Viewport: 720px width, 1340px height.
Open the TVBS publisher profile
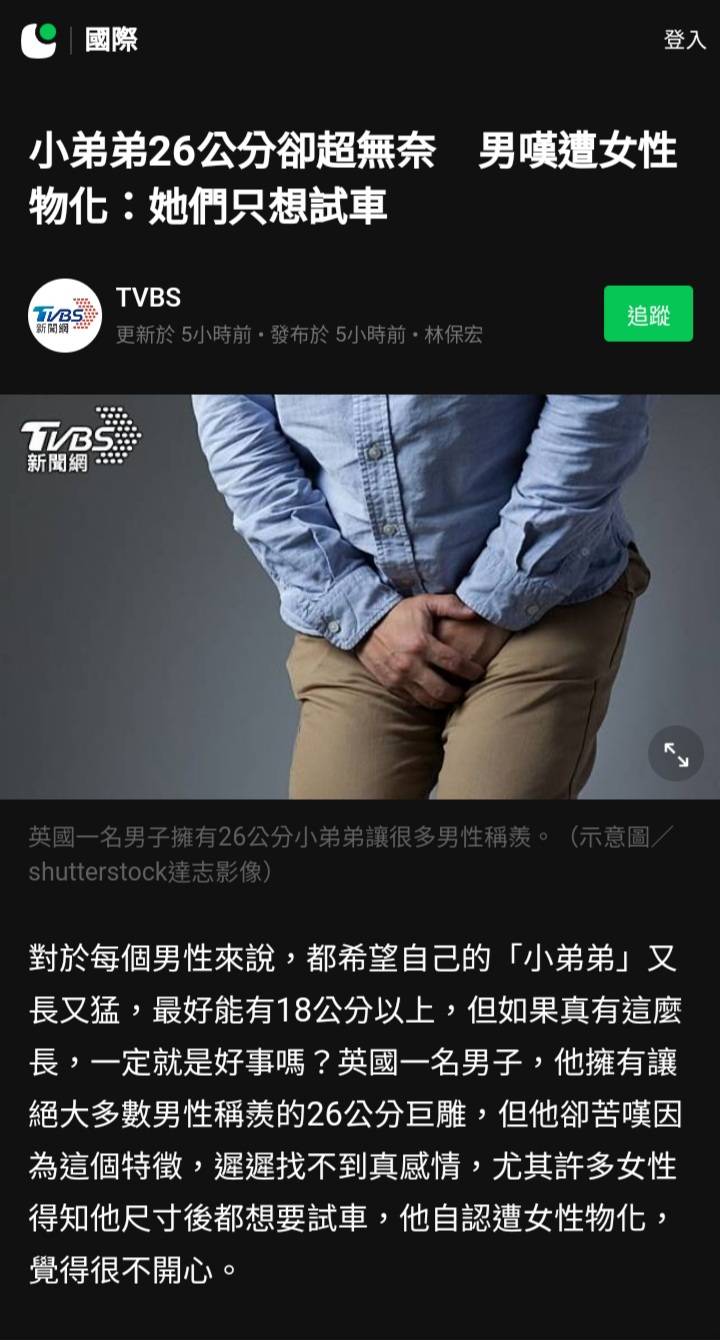point(148,297)
